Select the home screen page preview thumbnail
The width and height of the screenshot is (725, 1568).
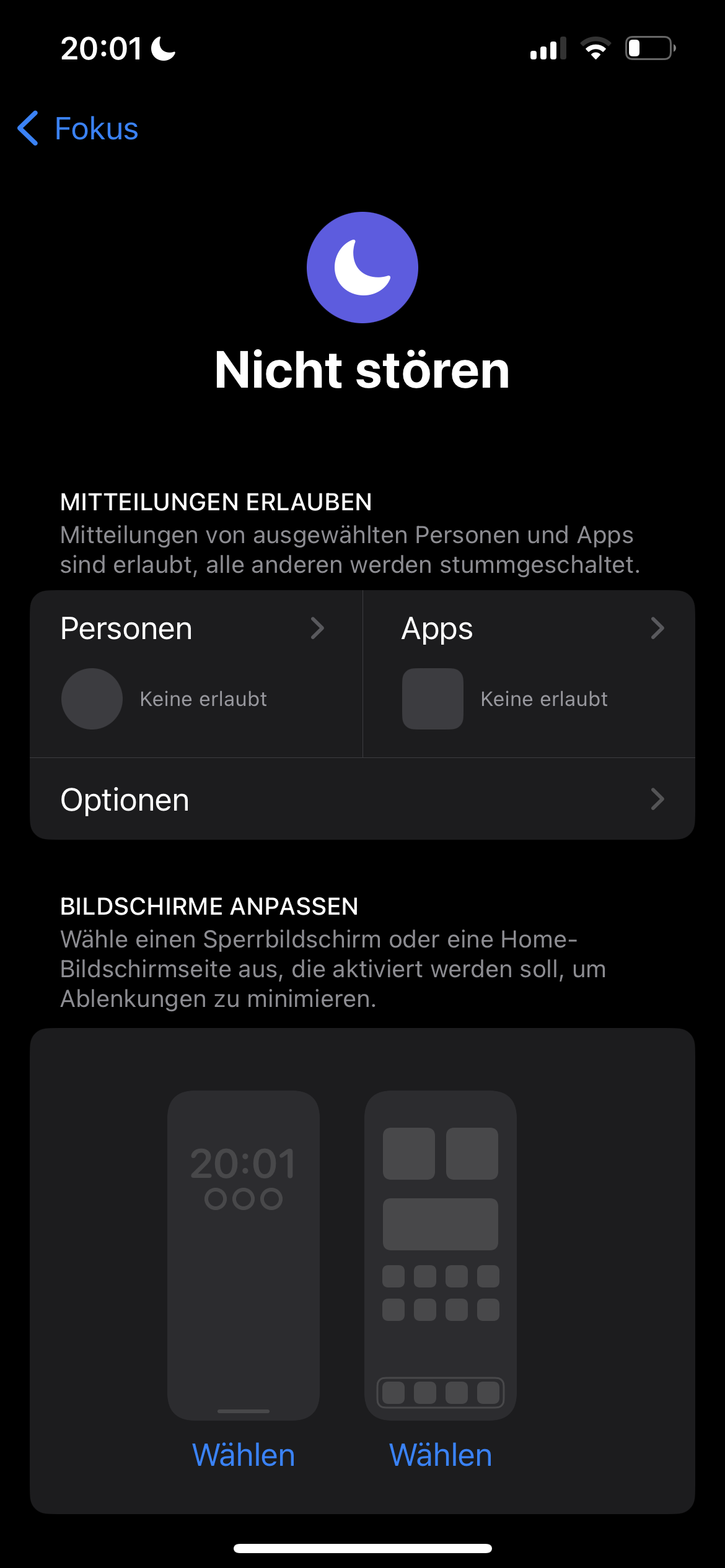click(441, 1255)
